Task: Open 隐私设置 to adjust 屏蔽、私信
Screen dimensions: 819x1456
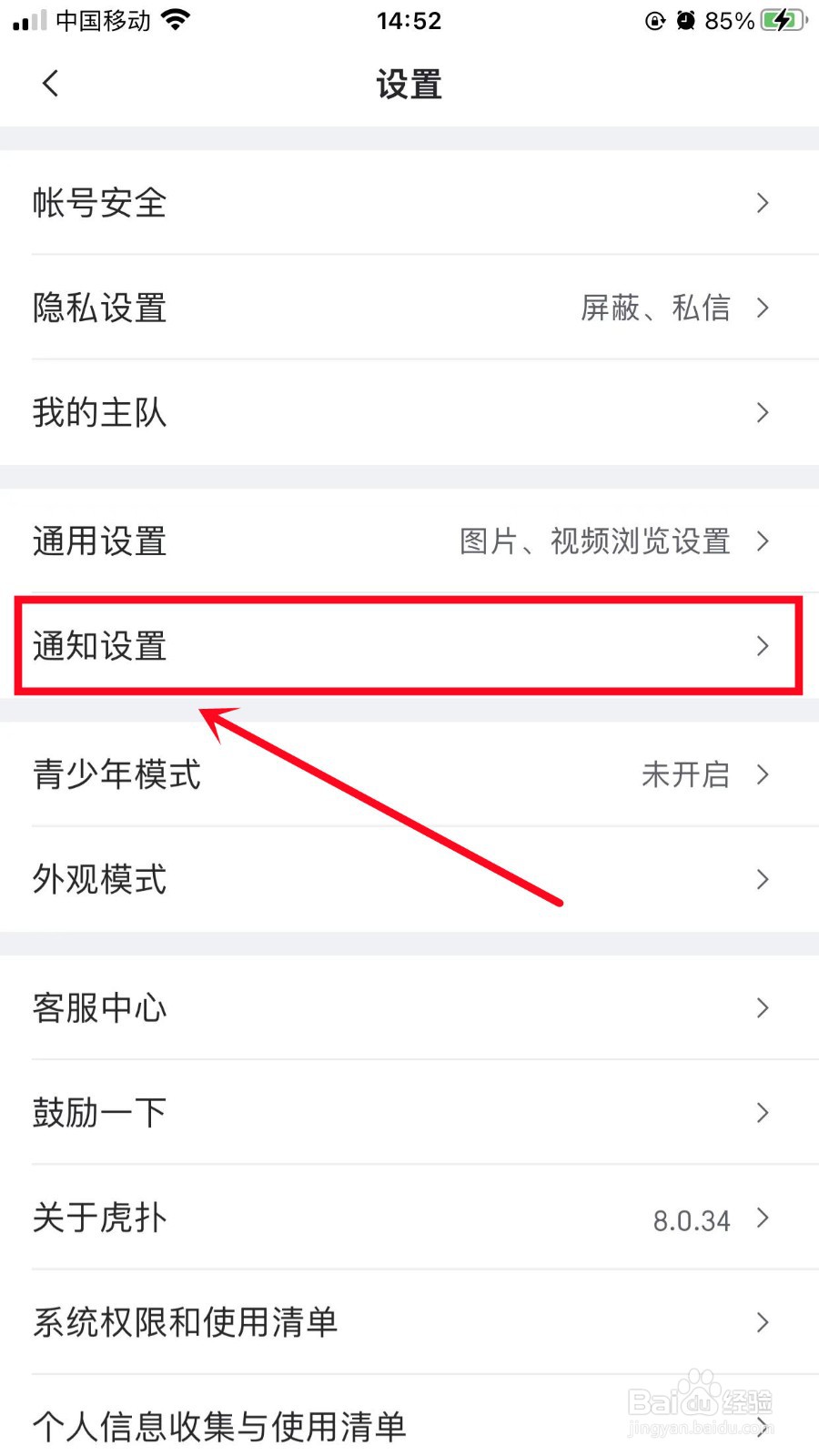Action: [x=409, y=308]
